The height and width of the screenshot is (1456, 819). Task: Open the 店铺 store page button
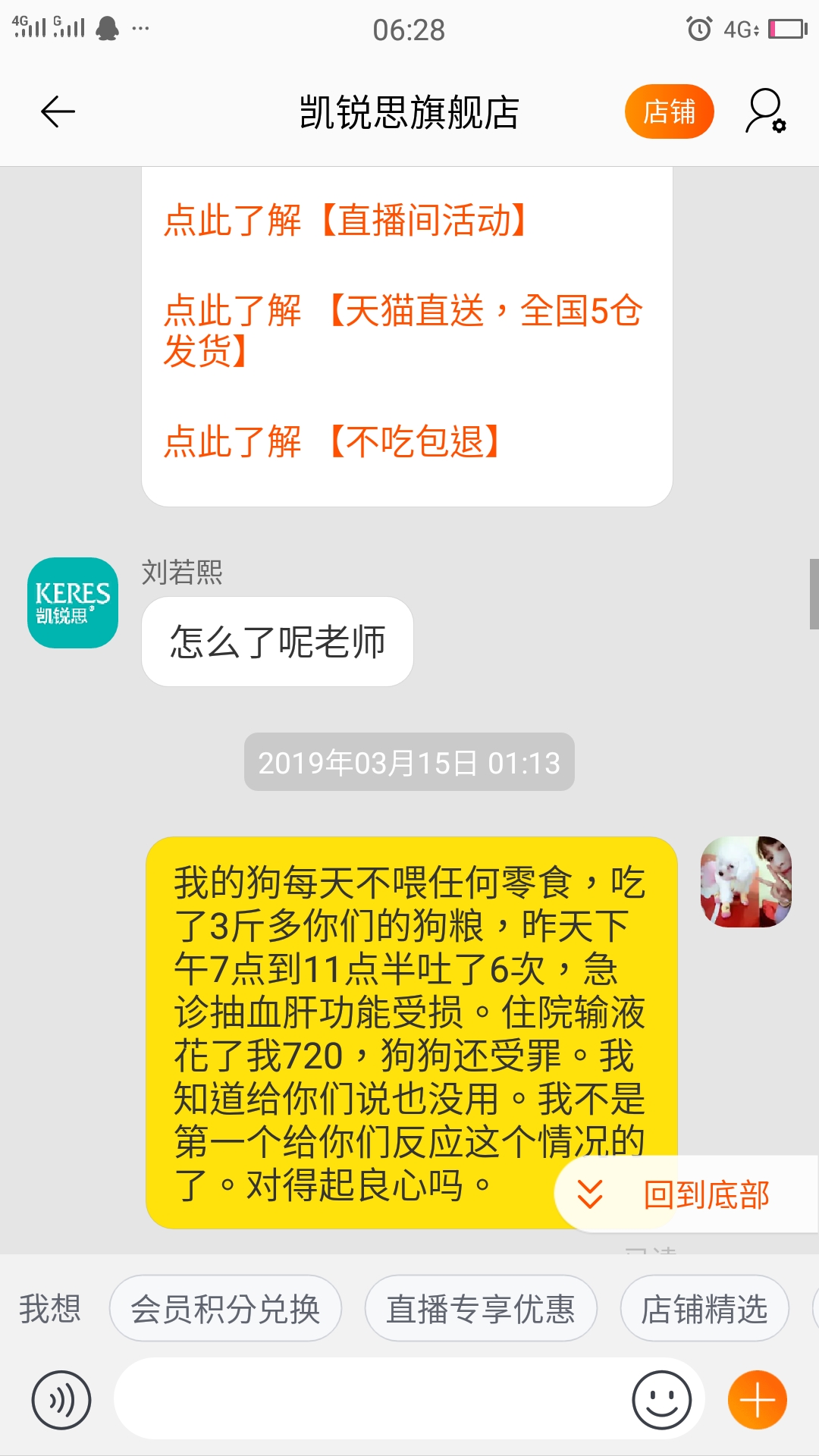(x=669, y=112)
